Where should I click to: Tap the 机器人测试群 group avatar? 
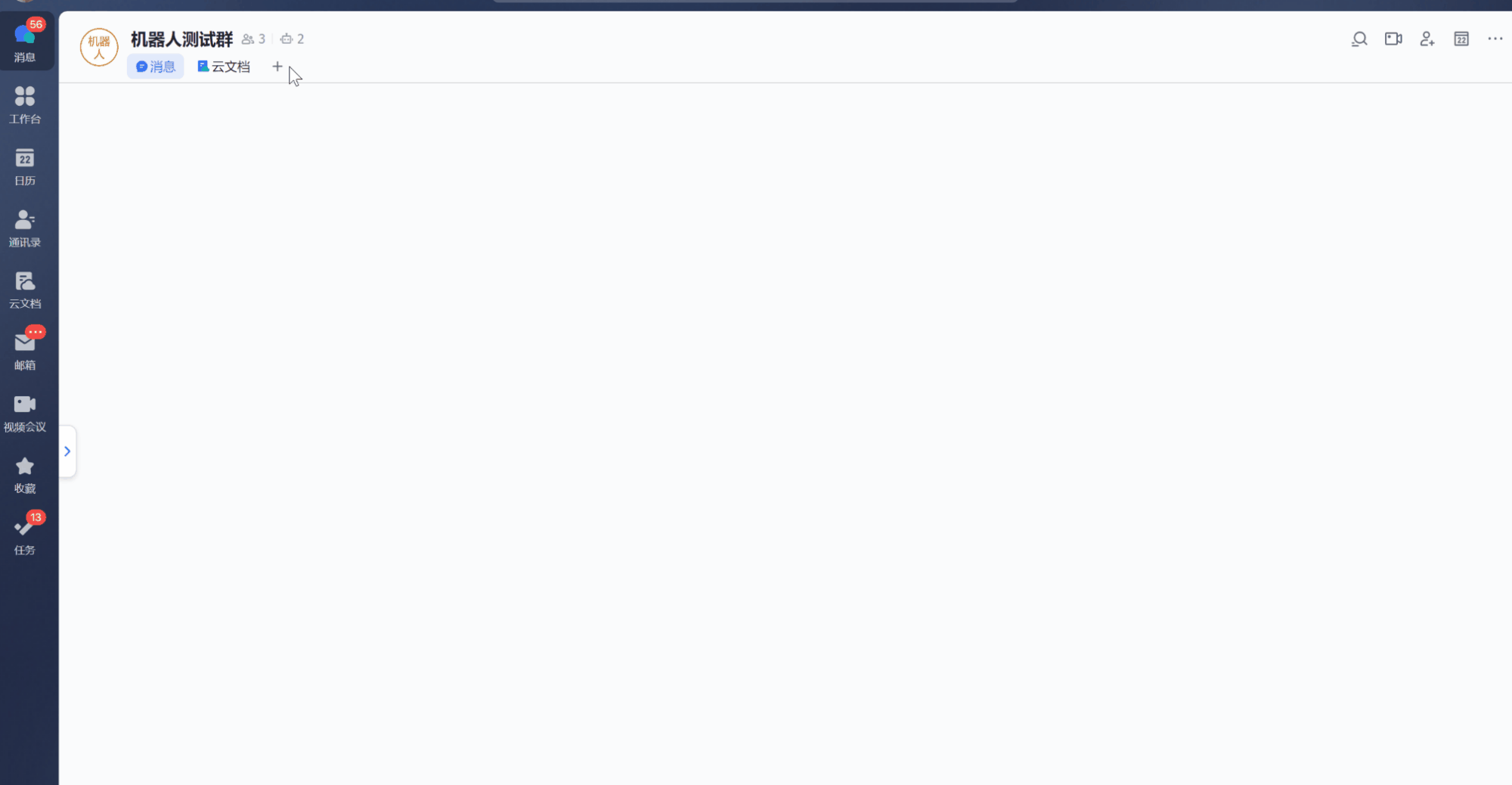(x=99, y=48)
